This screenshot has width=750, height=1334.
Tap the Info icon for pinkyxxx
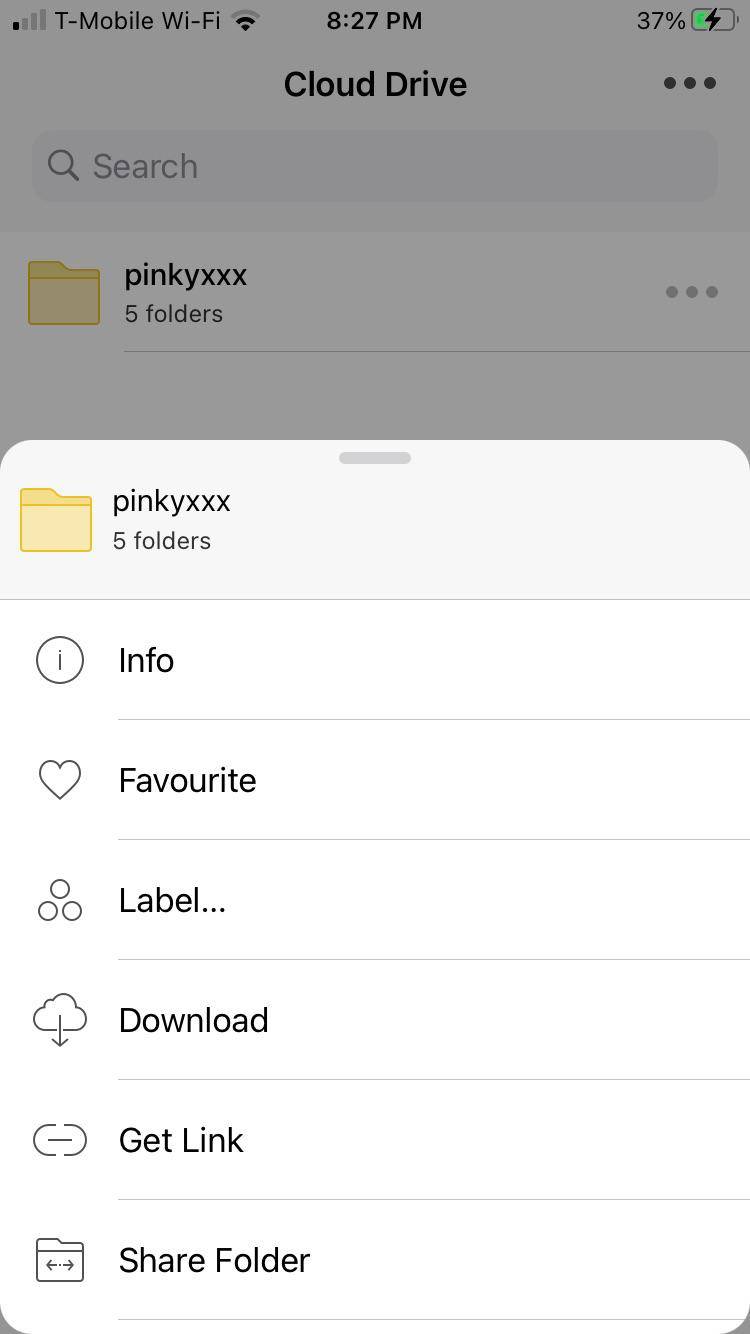point(59,660)
